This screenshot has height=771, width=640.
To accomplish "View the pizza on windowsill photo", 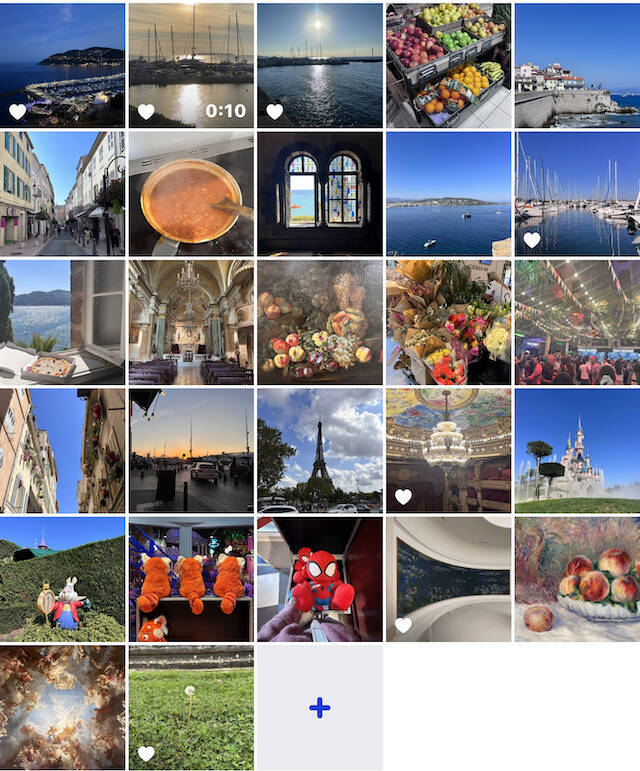I will pyautogui.click(x=63, y=322).
